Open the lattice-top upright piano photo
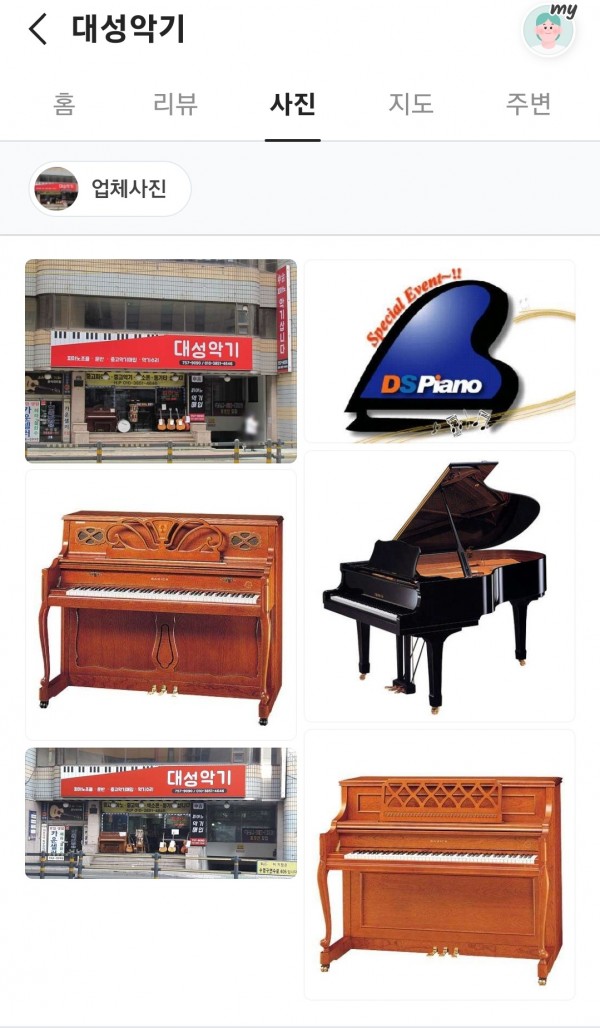 tap(439, 865)
